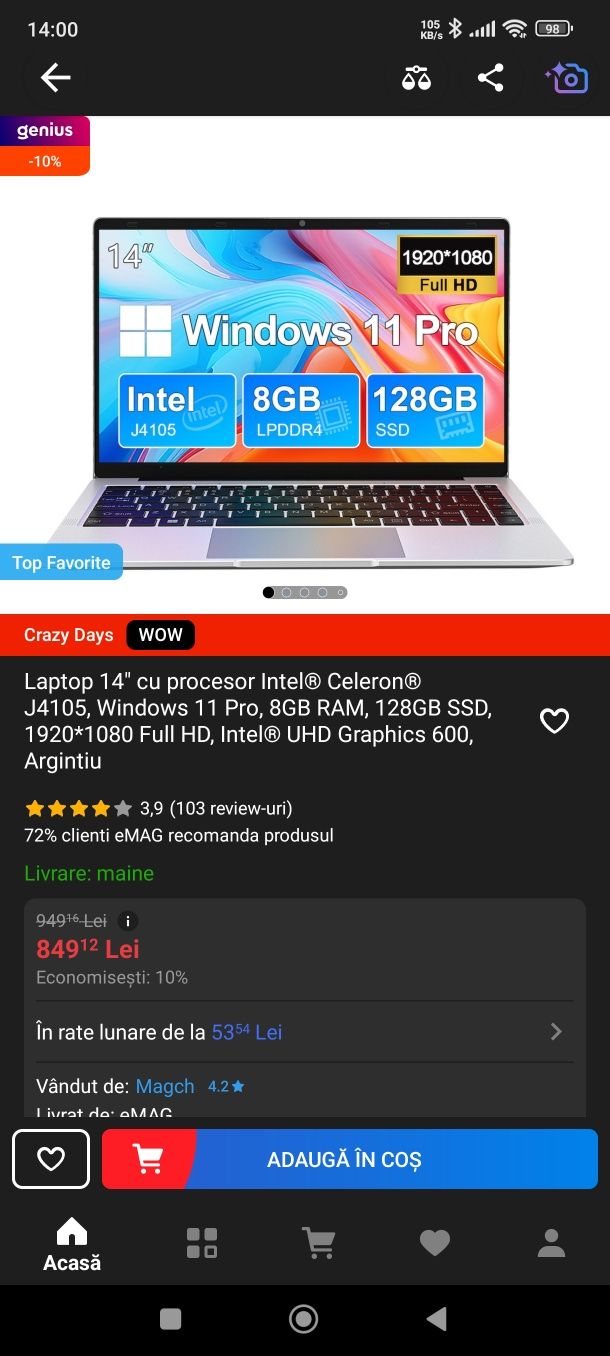Image resolution: width=610 pixels, height=1356 pixels.
Task: Go back using the top arrow
Action: click(x=55, y=78)
